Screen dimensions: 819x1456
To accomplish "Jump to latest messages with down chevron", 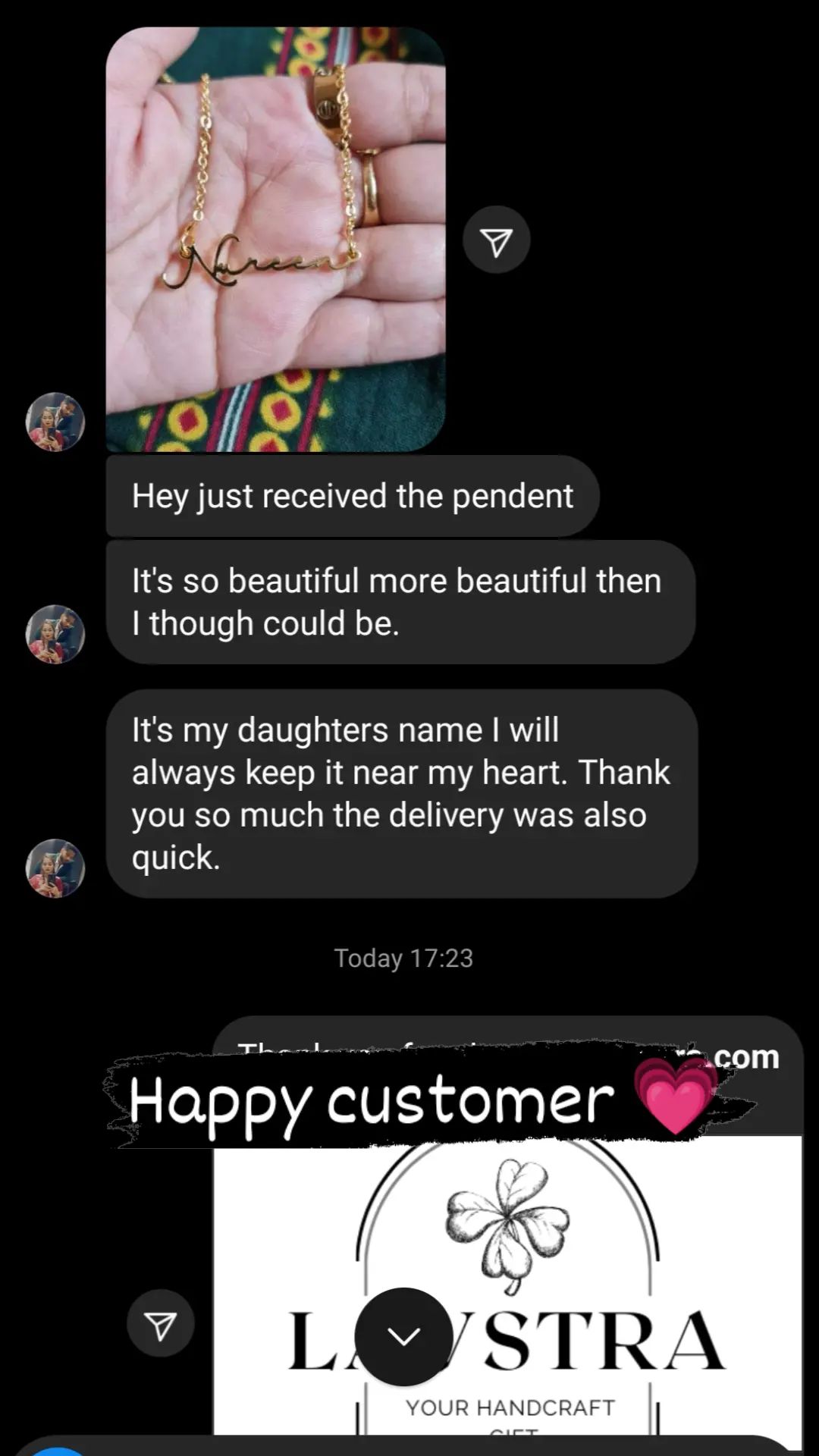I will coord(403,1336).
